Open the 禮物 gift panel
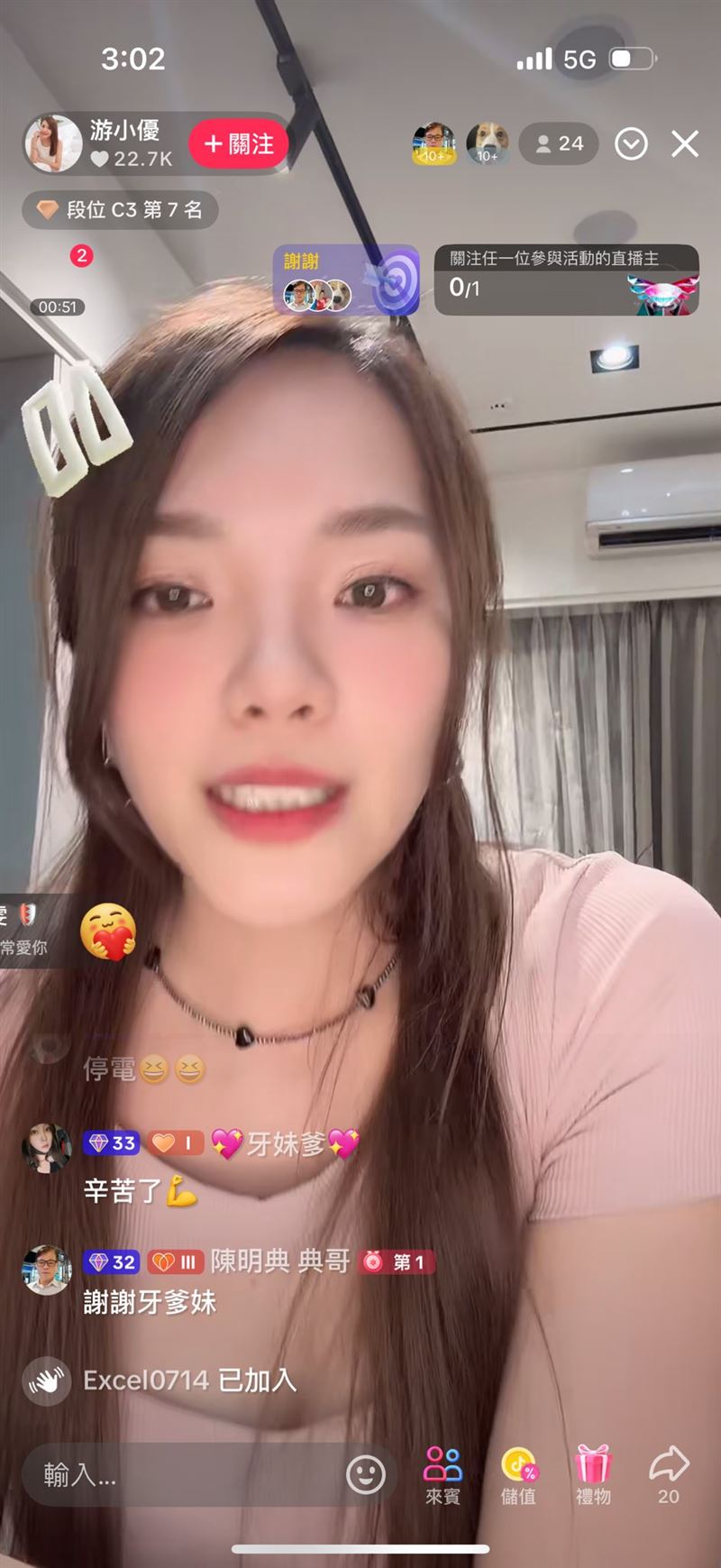 (x=593, y=1475)
